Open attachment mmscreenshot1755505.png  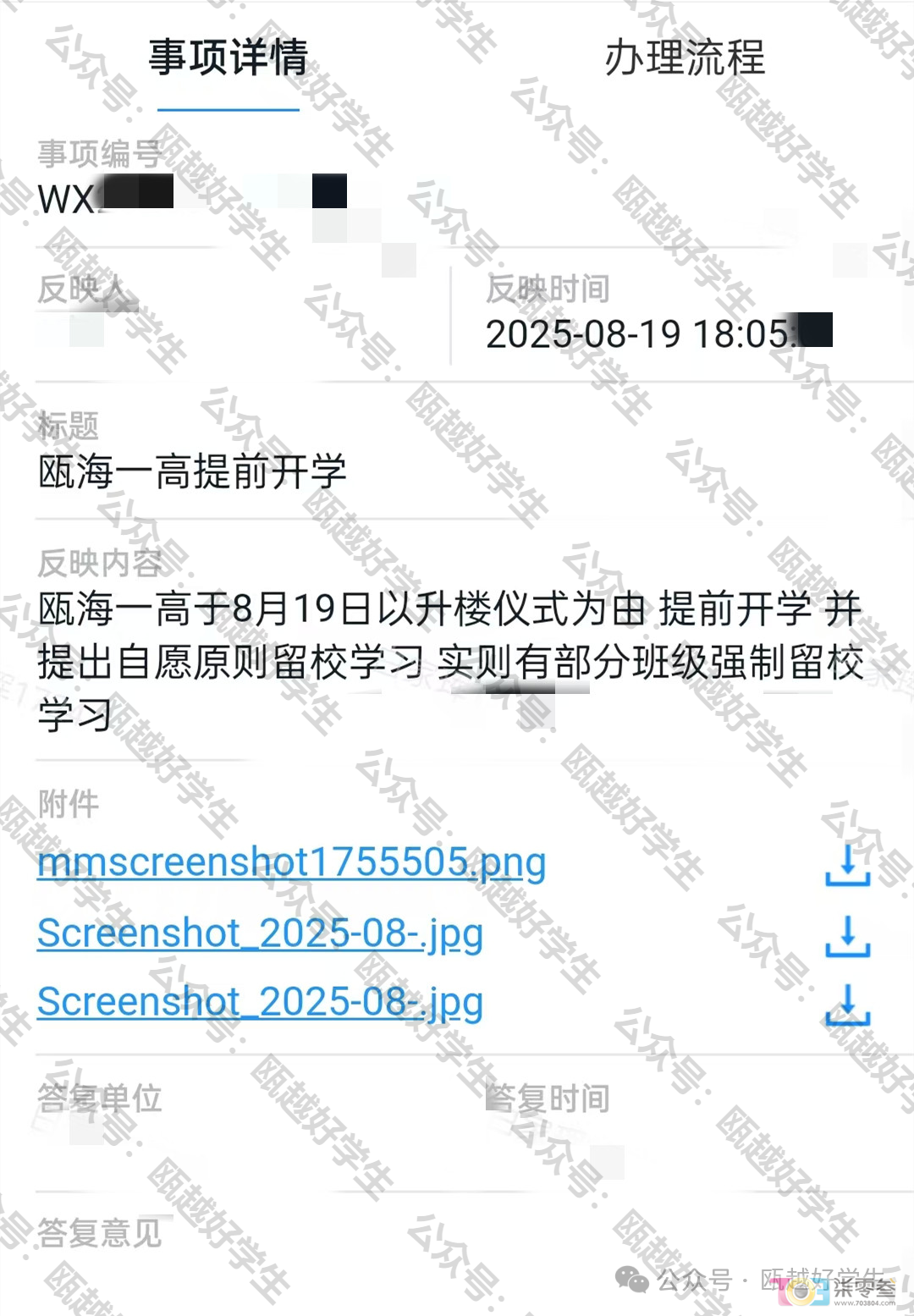[291, 863]
